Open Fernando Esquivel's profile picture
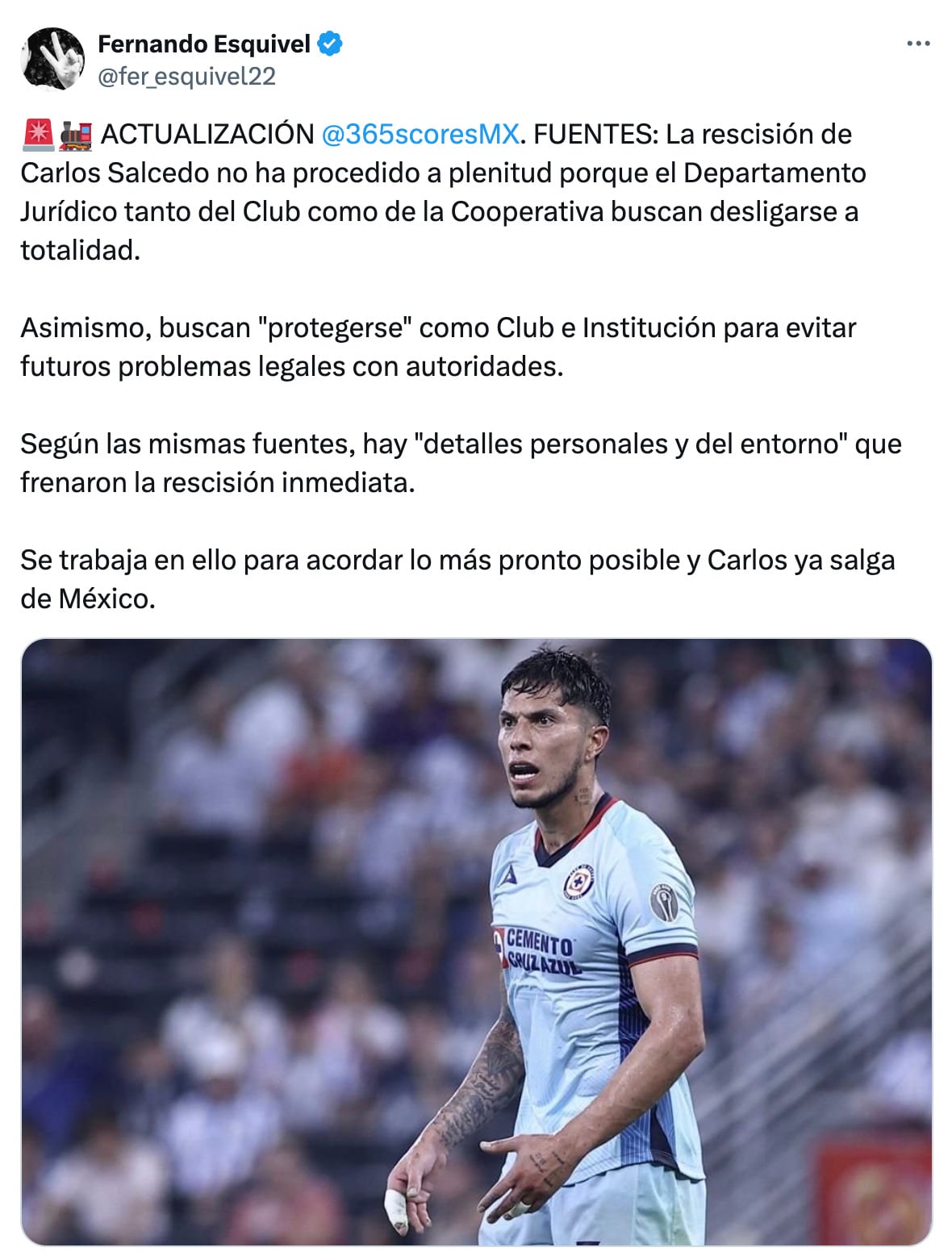 click(53, 59)
